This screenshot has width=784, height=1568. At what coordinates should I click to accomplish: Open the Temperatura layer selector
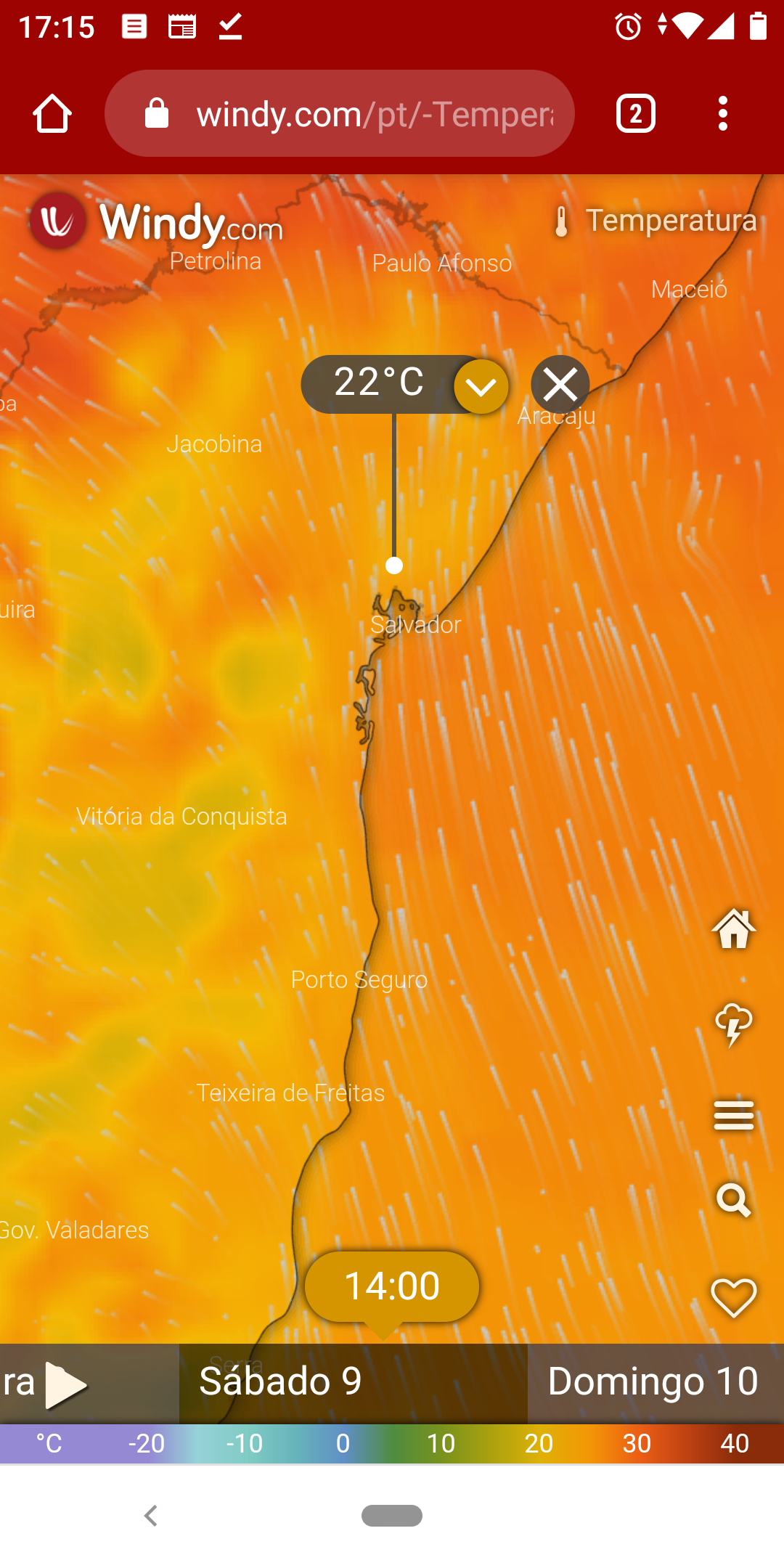[x=656, y=221]
